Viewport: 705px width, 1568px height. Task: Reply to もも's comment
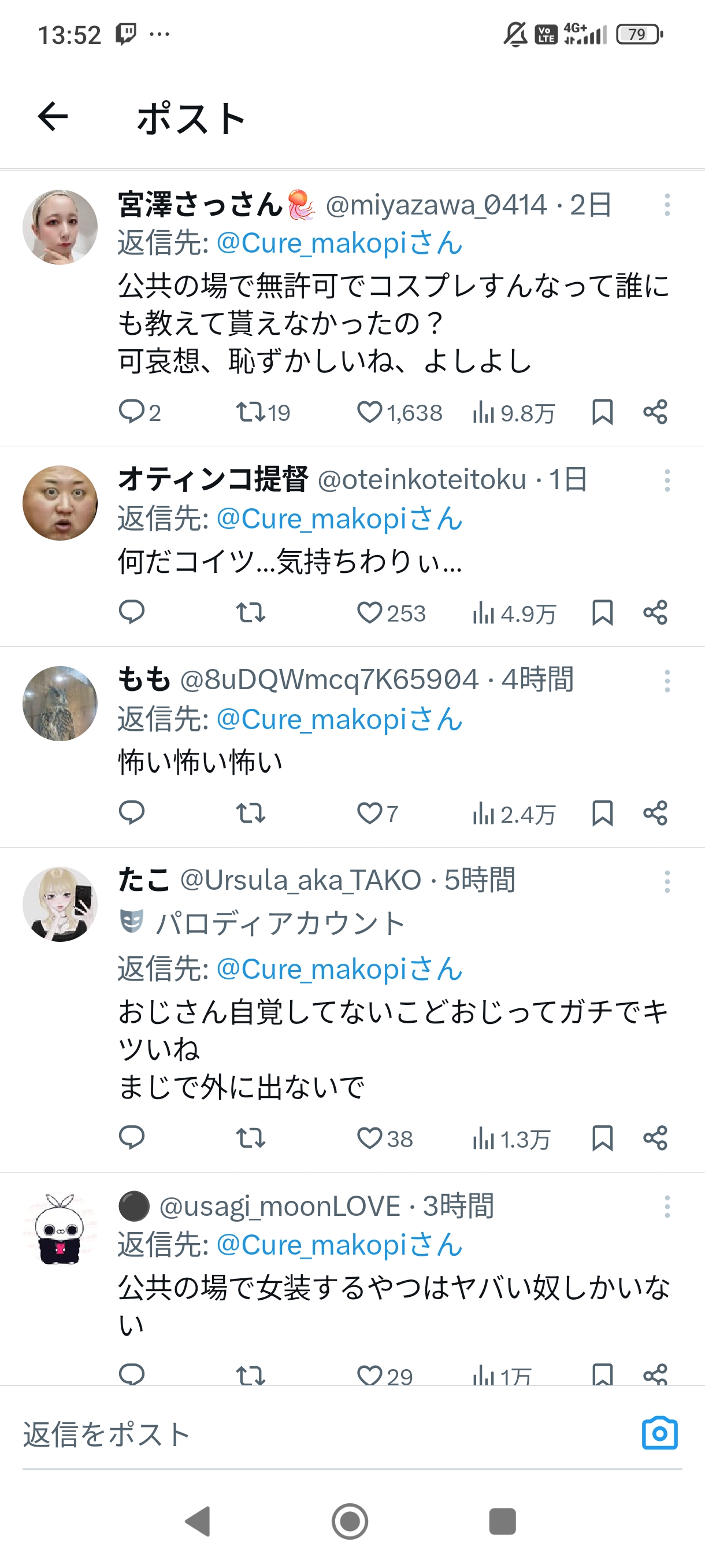click(x=131, y=812)
